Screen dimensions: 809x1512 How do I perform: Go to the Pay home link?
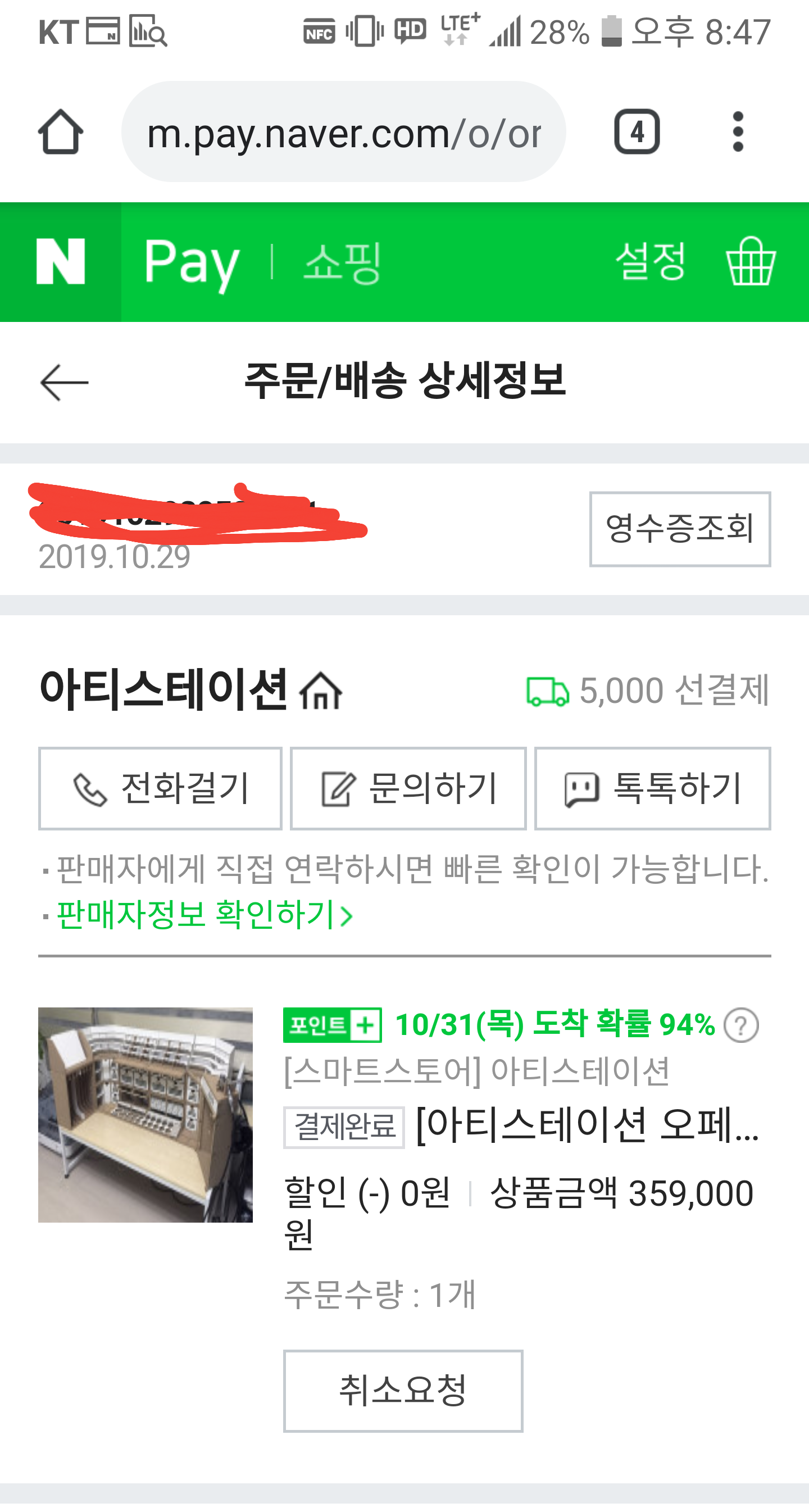tap(192, 262)
